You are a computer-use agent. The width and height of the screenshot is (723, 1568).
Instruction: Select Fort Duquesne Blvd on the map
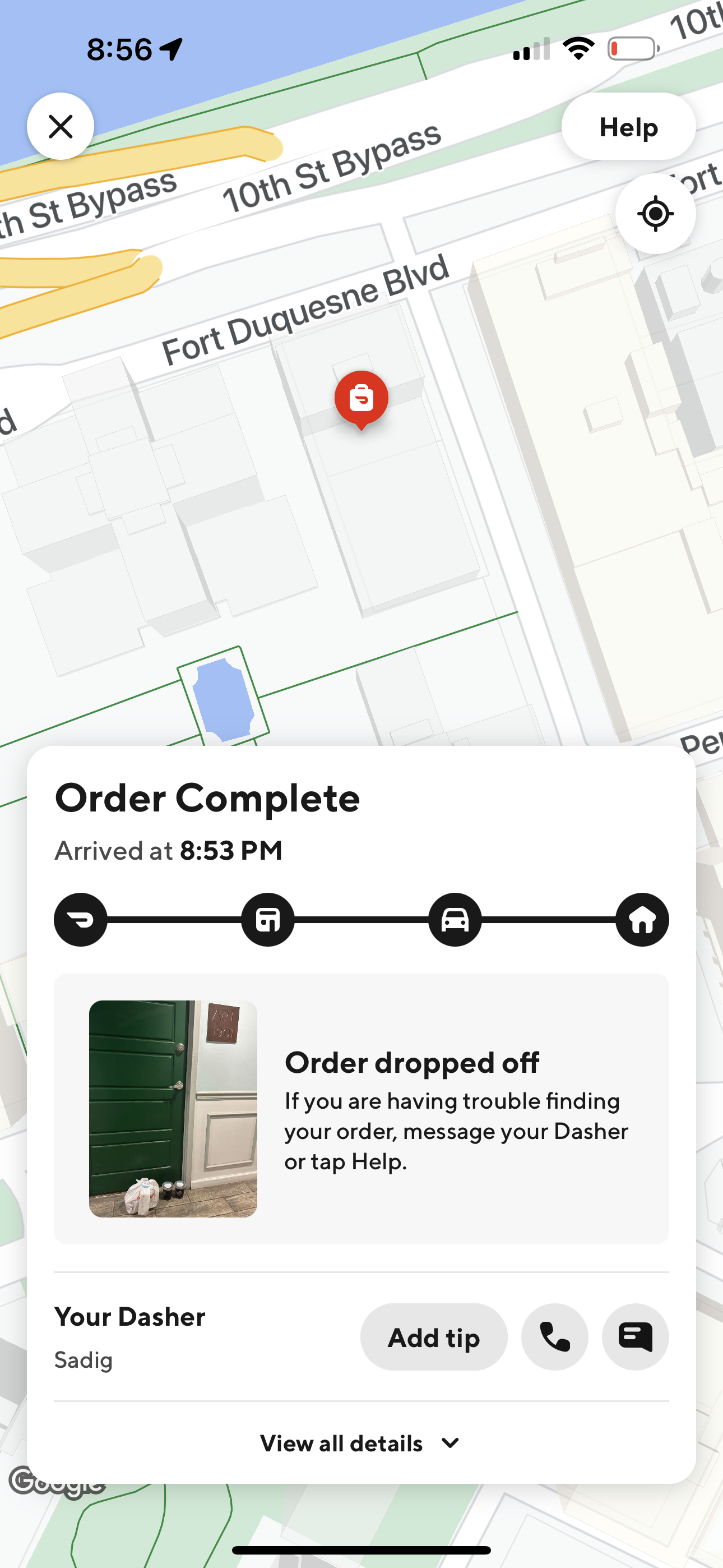tap(304, 305)
